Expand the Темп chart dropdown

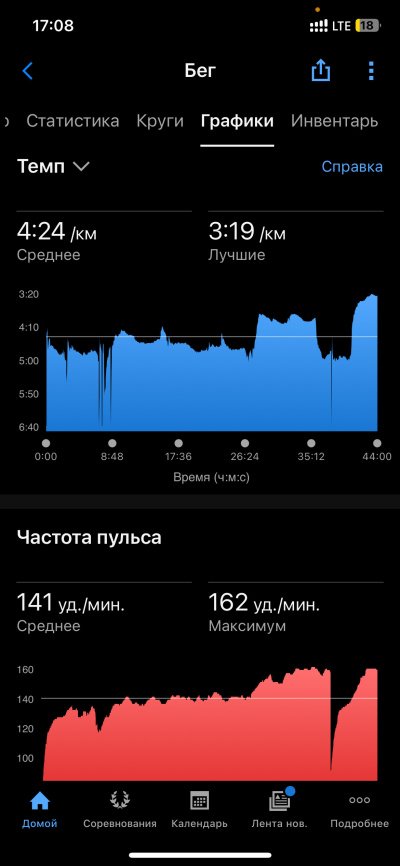tap(54, 166)
